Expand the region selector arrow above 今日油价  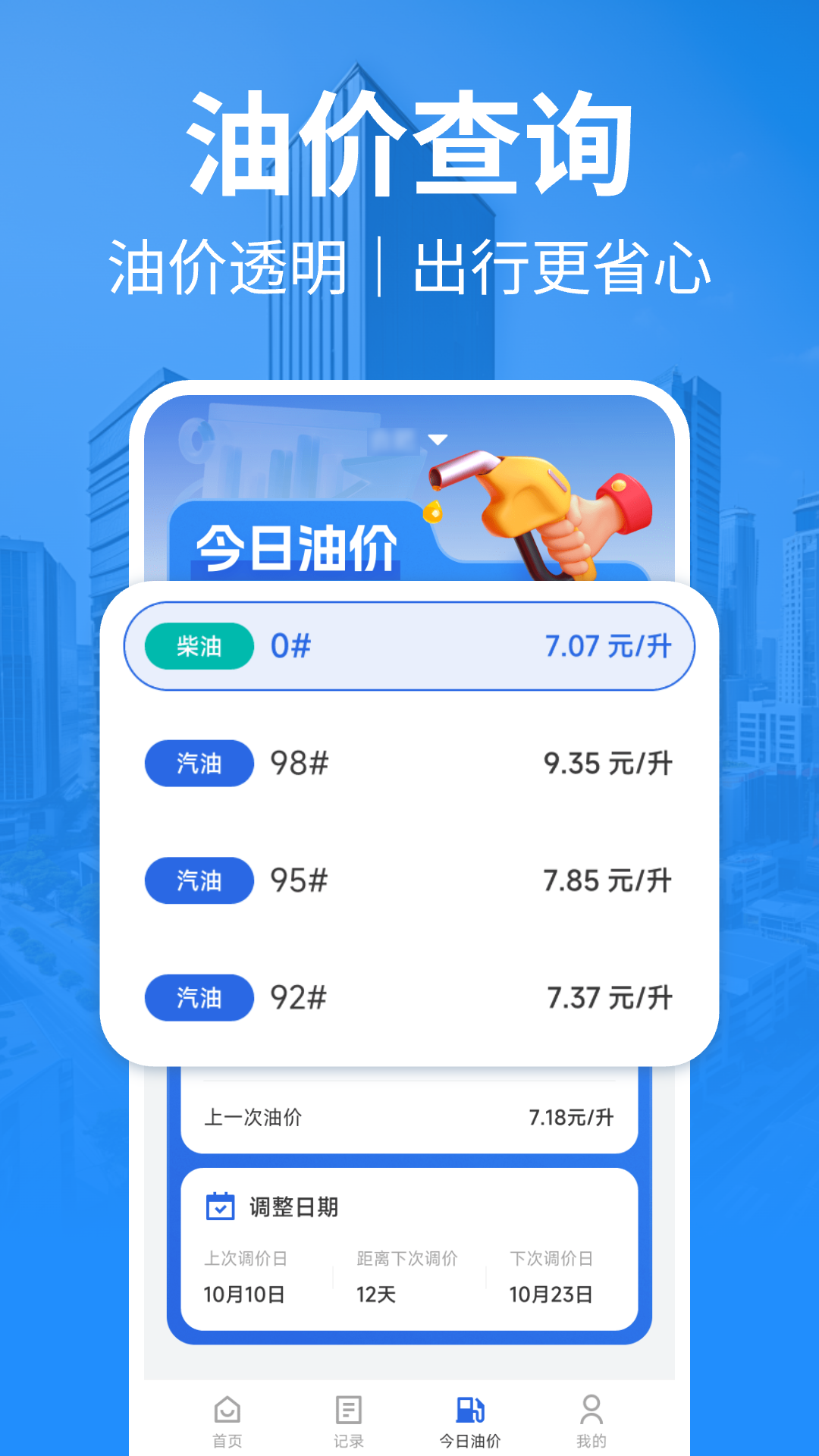click(438, 438)
